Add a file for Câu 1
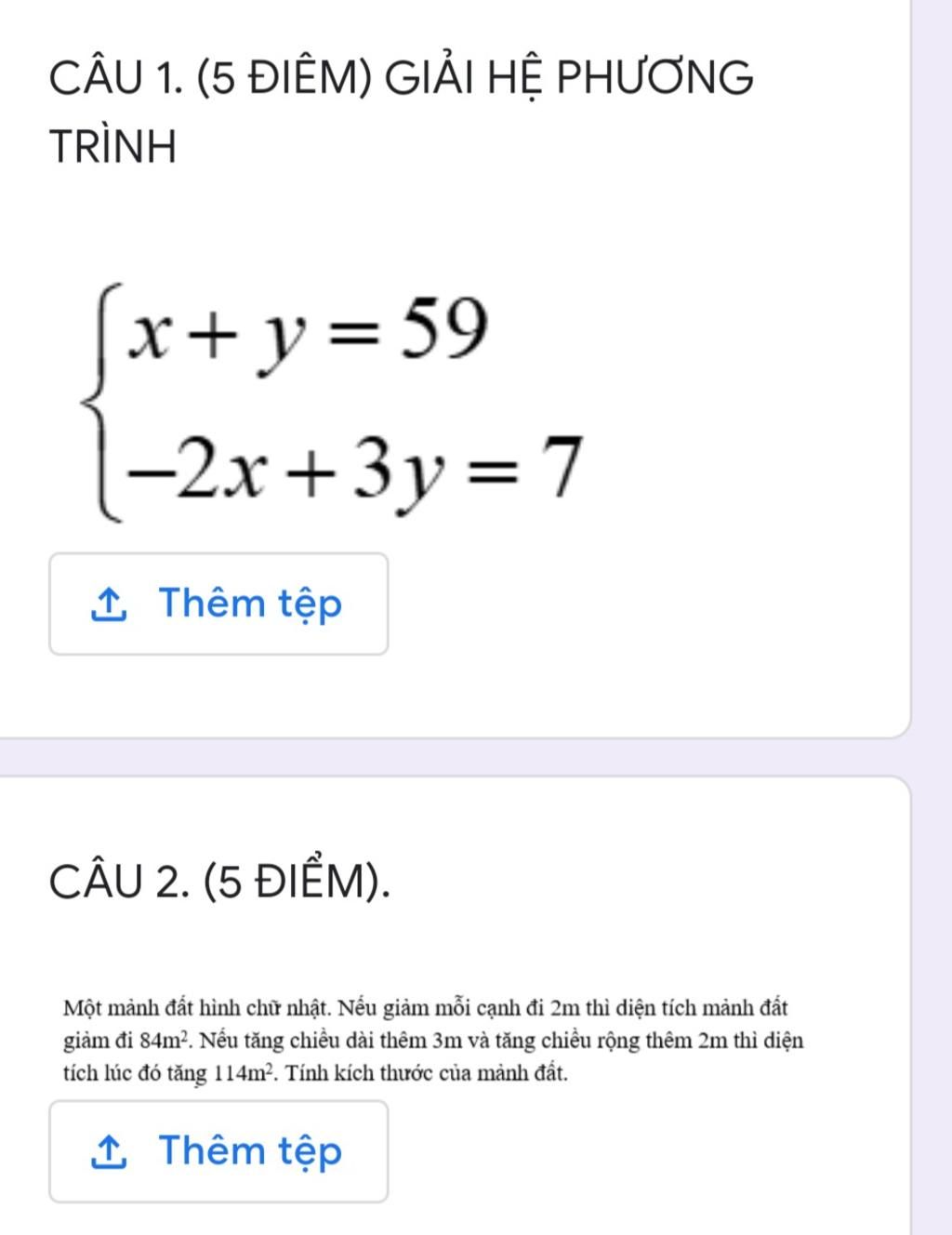Viewport: 952px width, 1235px height. coord(218,604)
